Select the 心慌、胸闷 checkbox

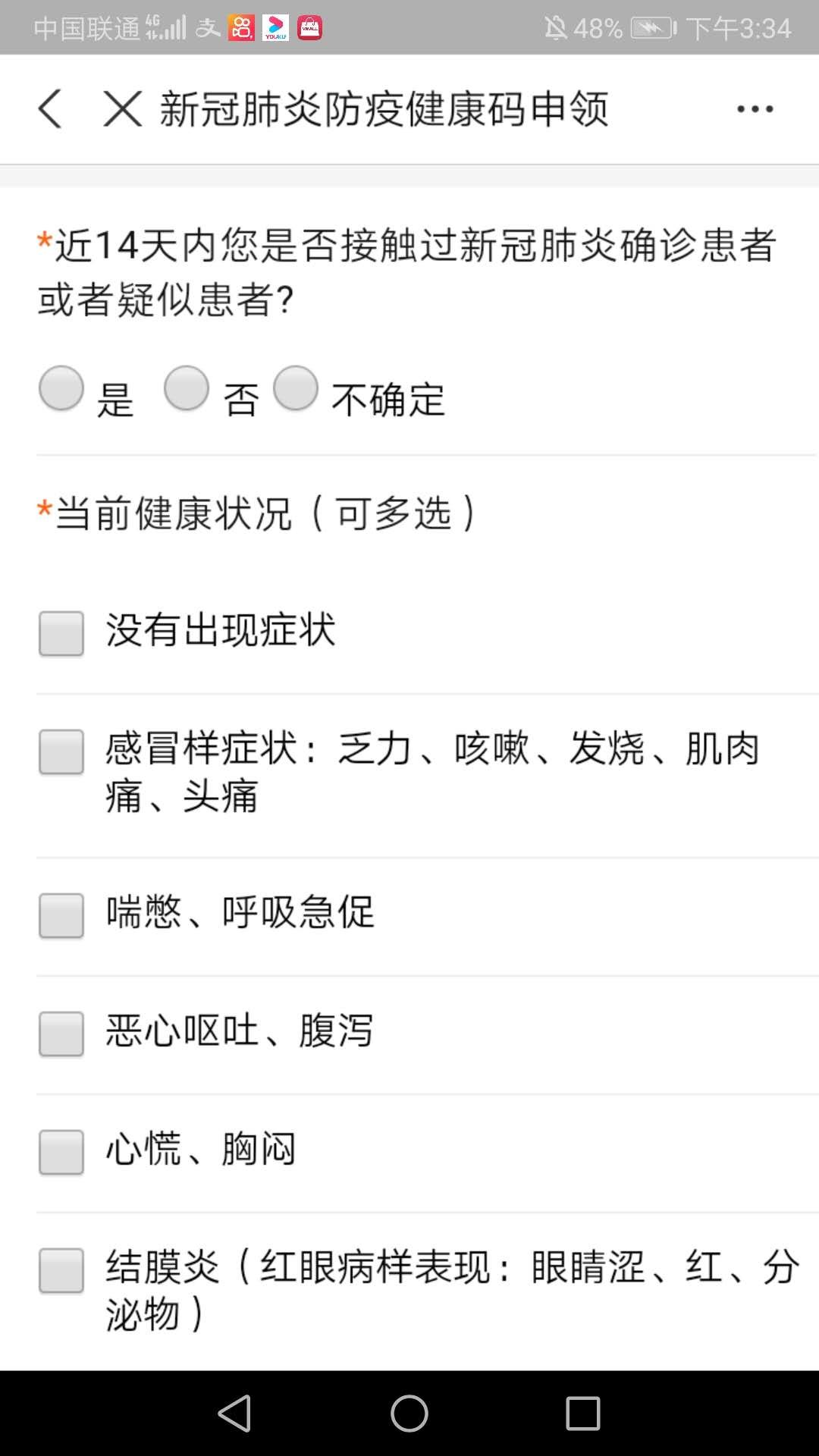[61, 1152]
